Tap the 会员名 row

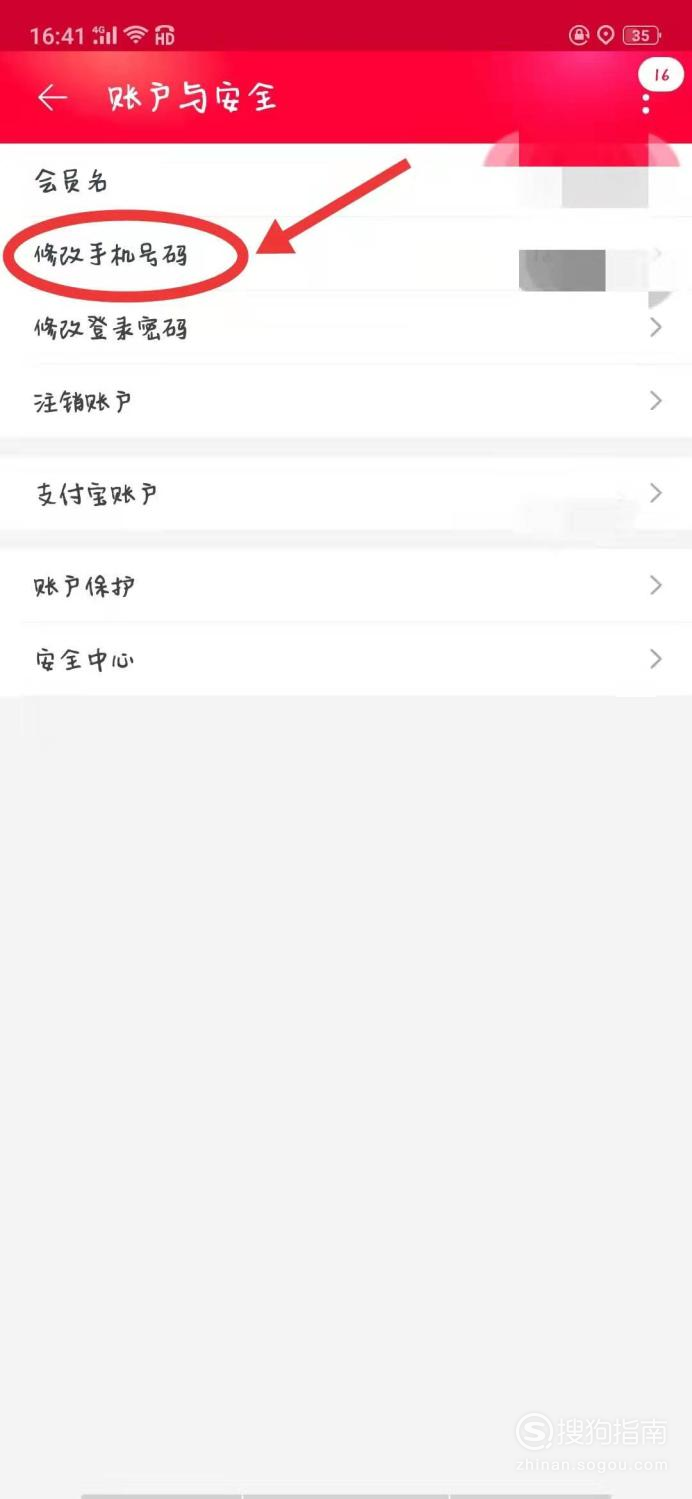coord(346,181)
